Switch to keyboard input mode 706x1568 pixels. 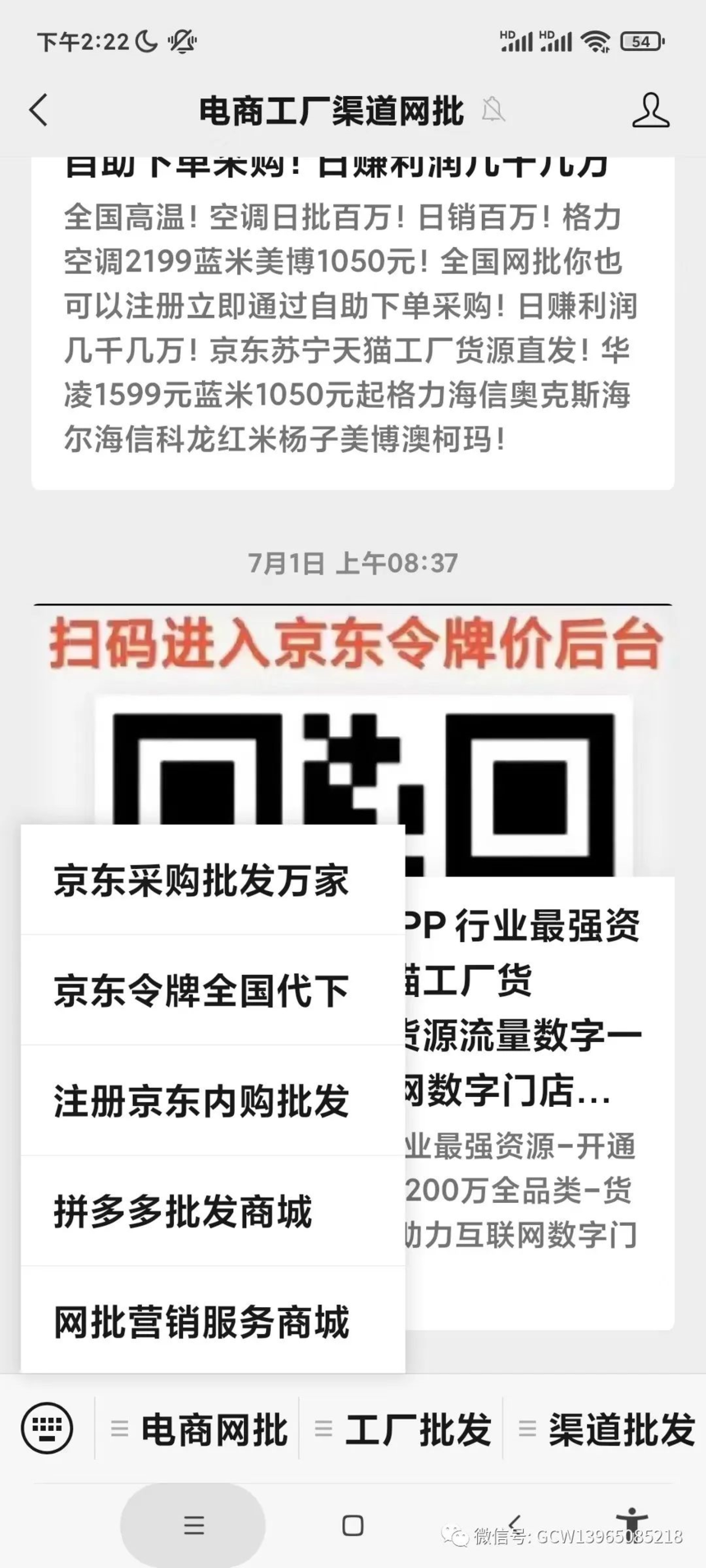coord(48,1429)
